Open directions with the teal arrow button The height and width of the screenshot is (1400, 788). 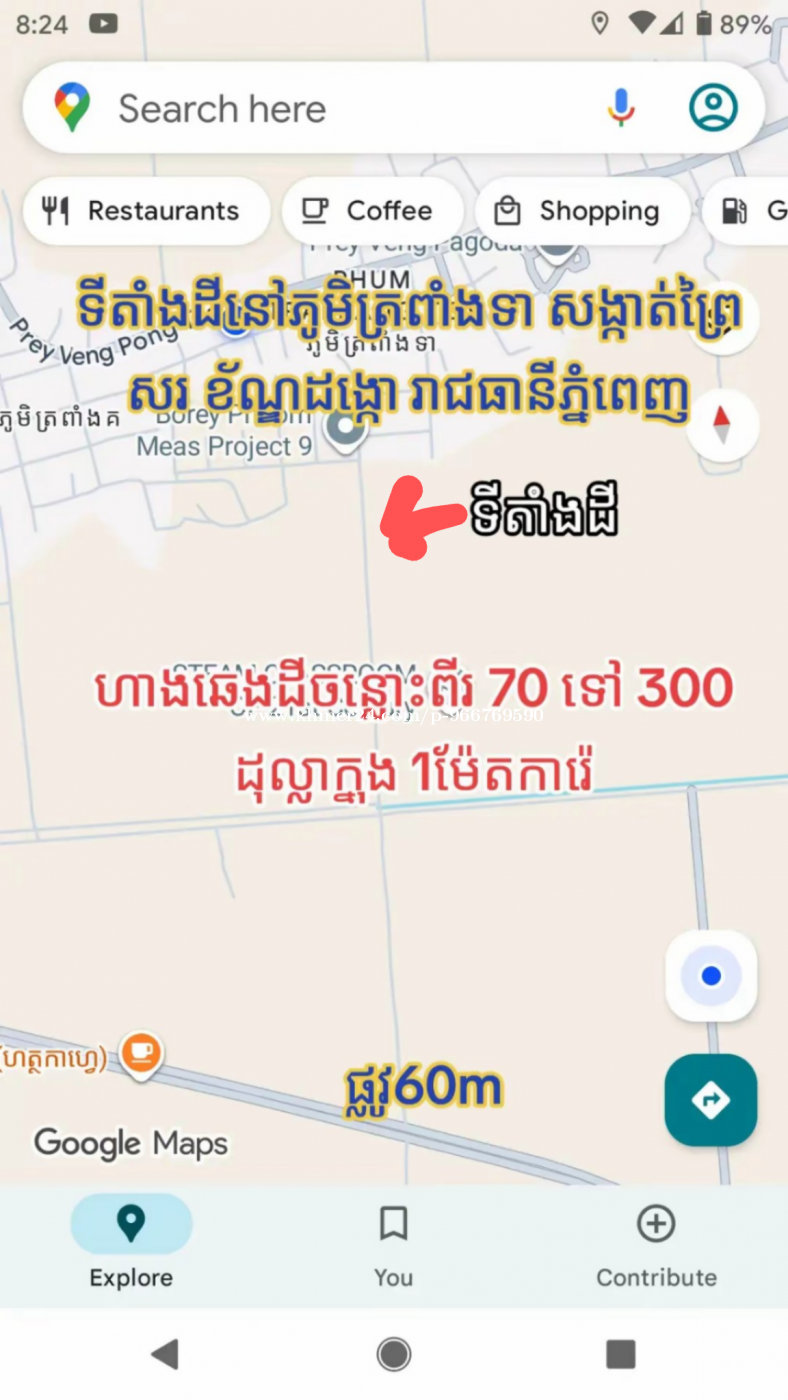[711, 1100]
